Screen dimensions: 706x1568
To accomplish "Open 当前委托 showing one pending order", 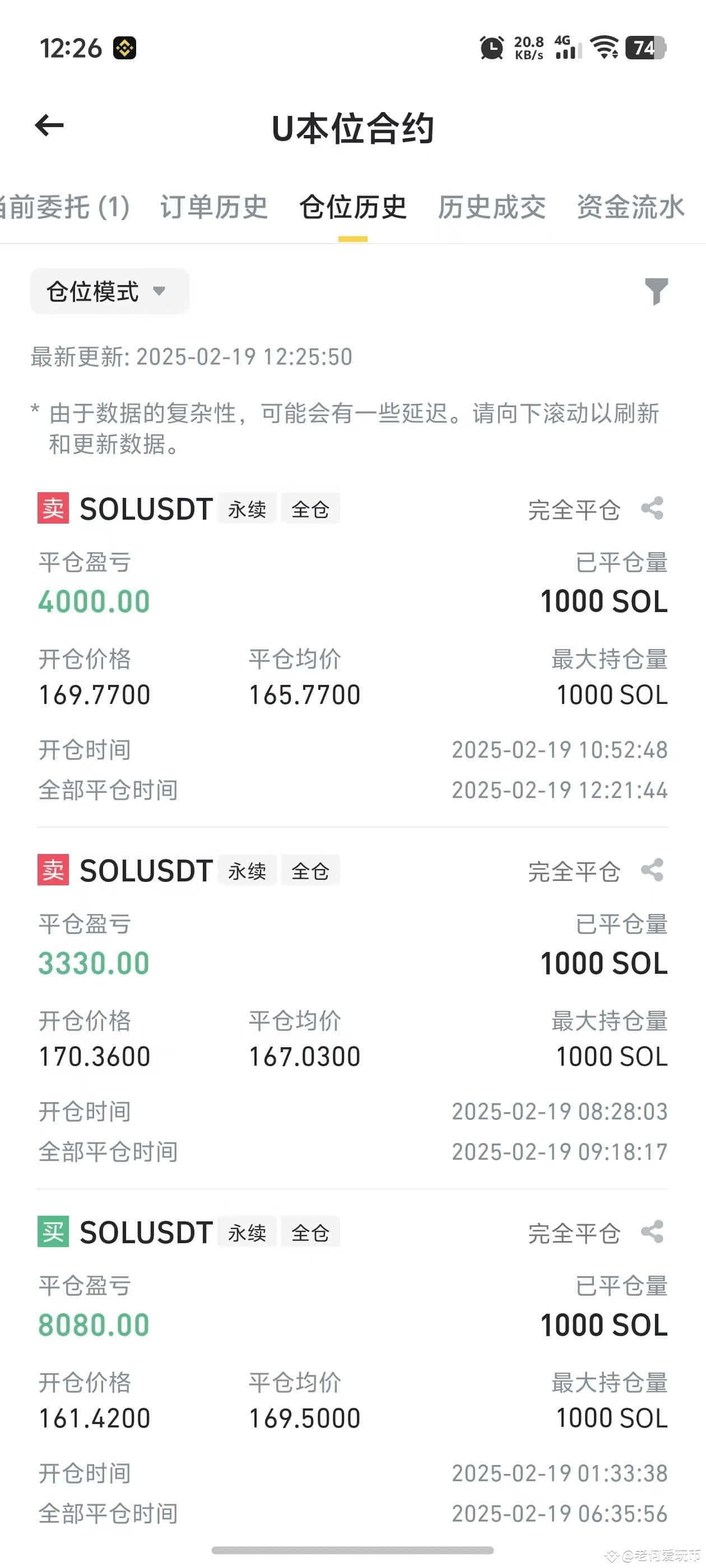I will coord(67,208).
